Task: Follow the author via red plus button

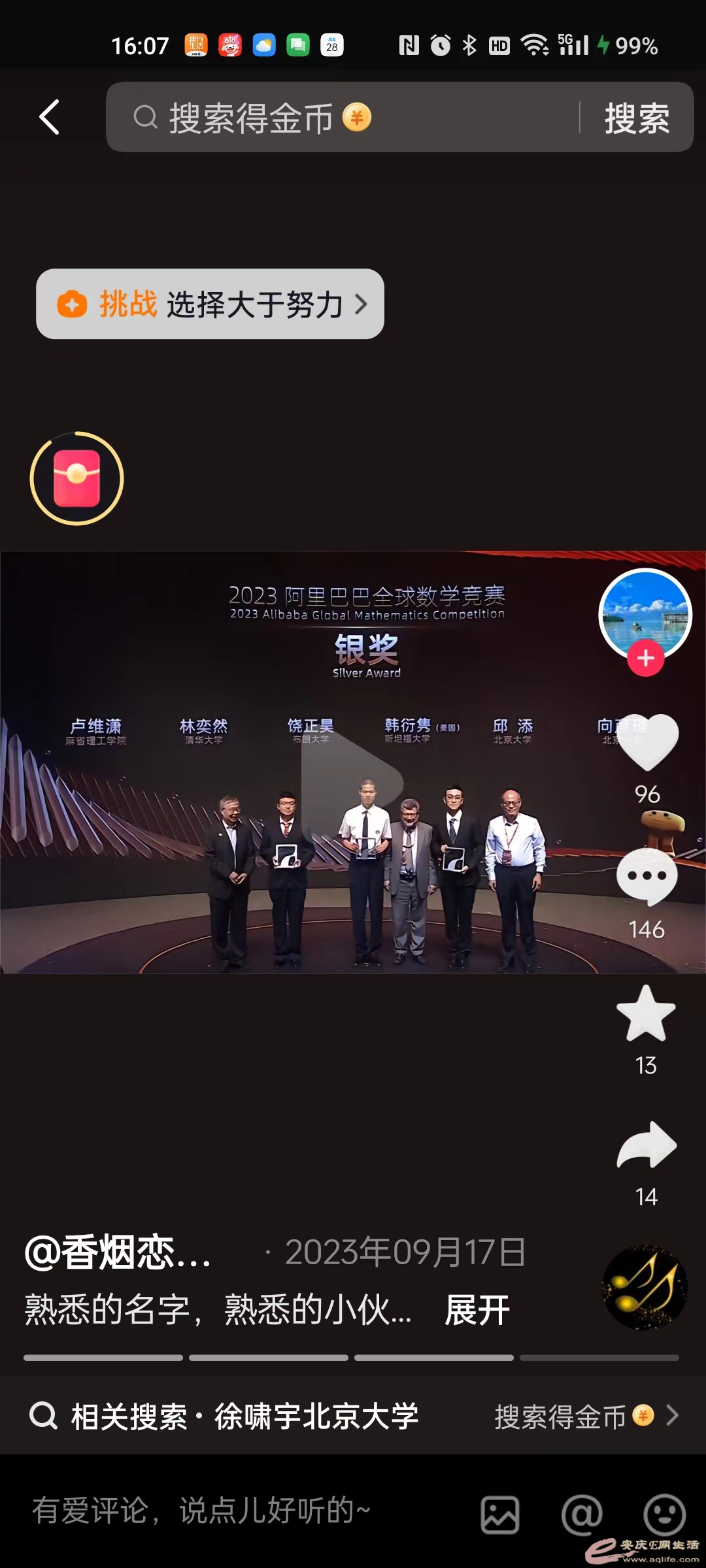Action: pyautogui.click(x=645, y=658)
